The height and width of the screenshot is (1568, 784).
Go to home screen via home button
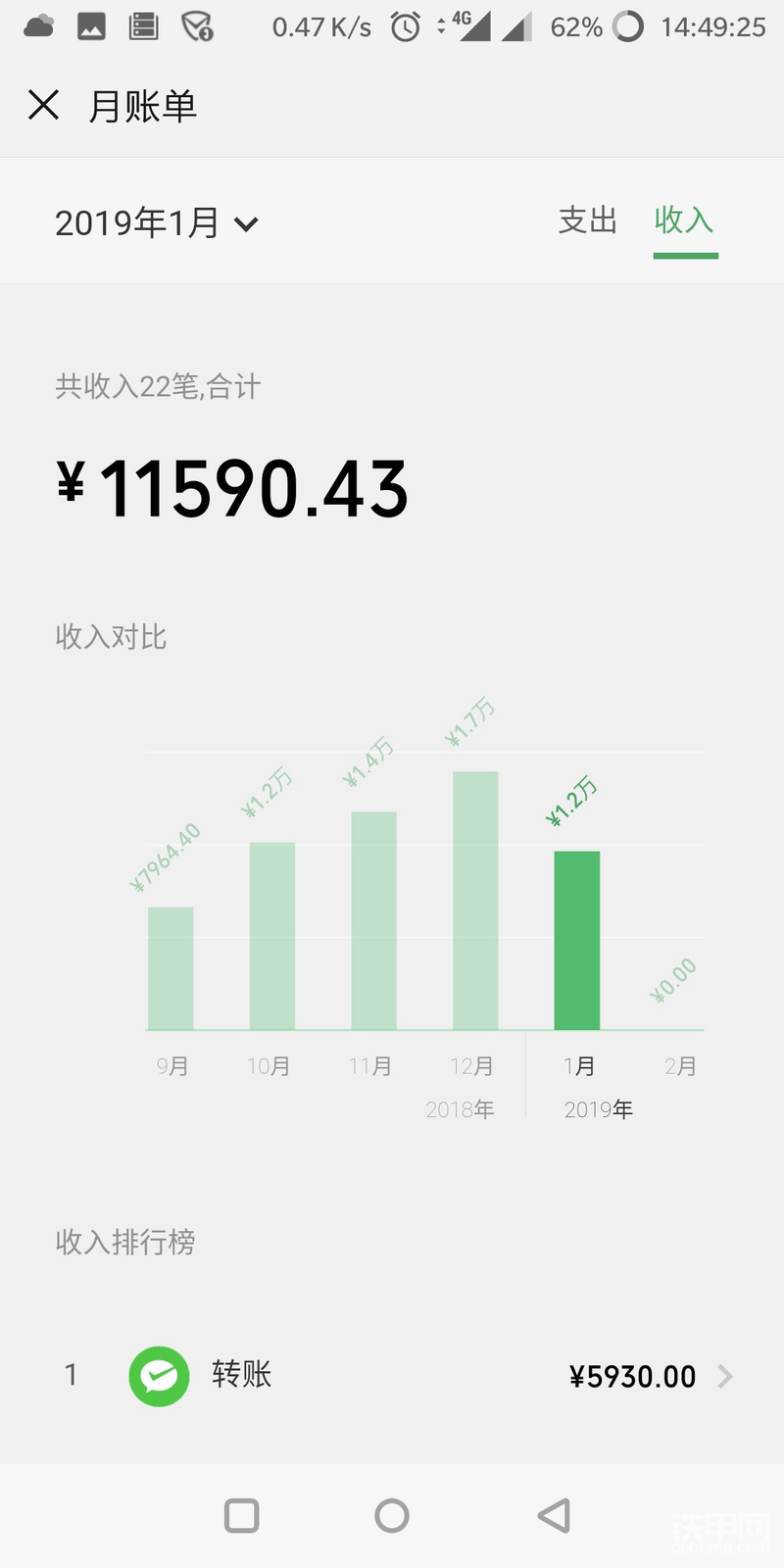[x=392, y=1516]
